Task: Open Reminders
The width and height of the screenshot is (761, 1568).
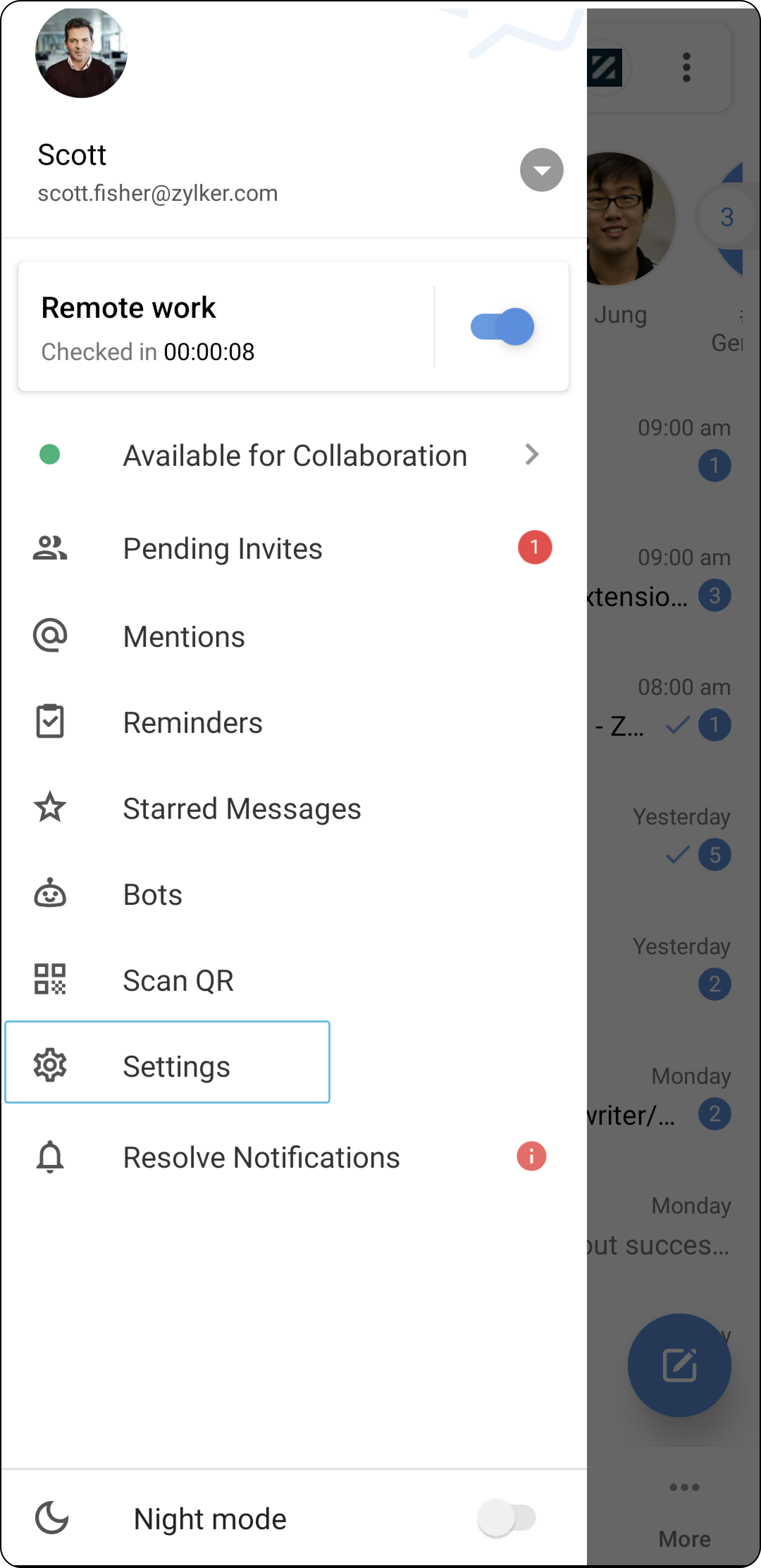Action: (293, 723)
